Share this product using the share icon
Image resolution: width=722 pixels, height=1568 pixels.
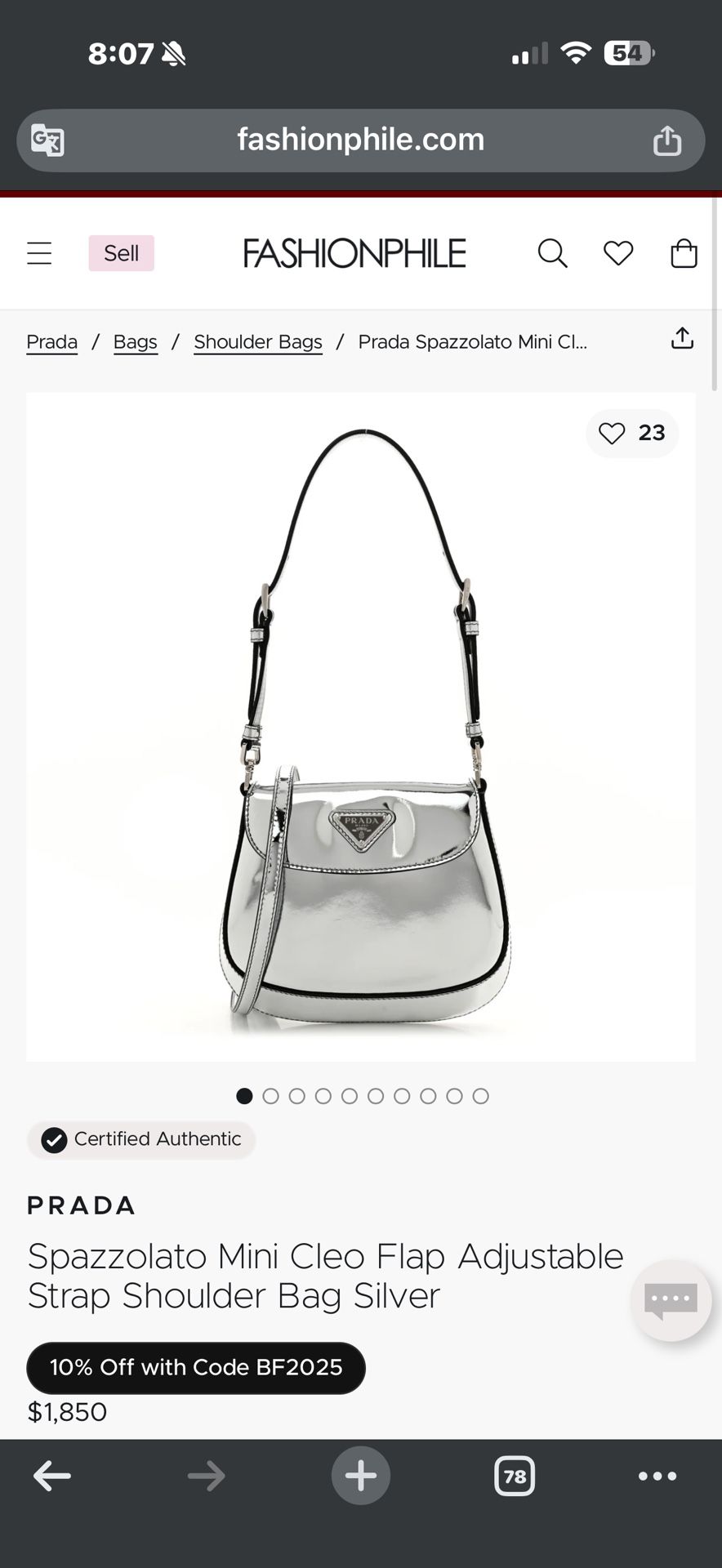[x=682, y=337]
